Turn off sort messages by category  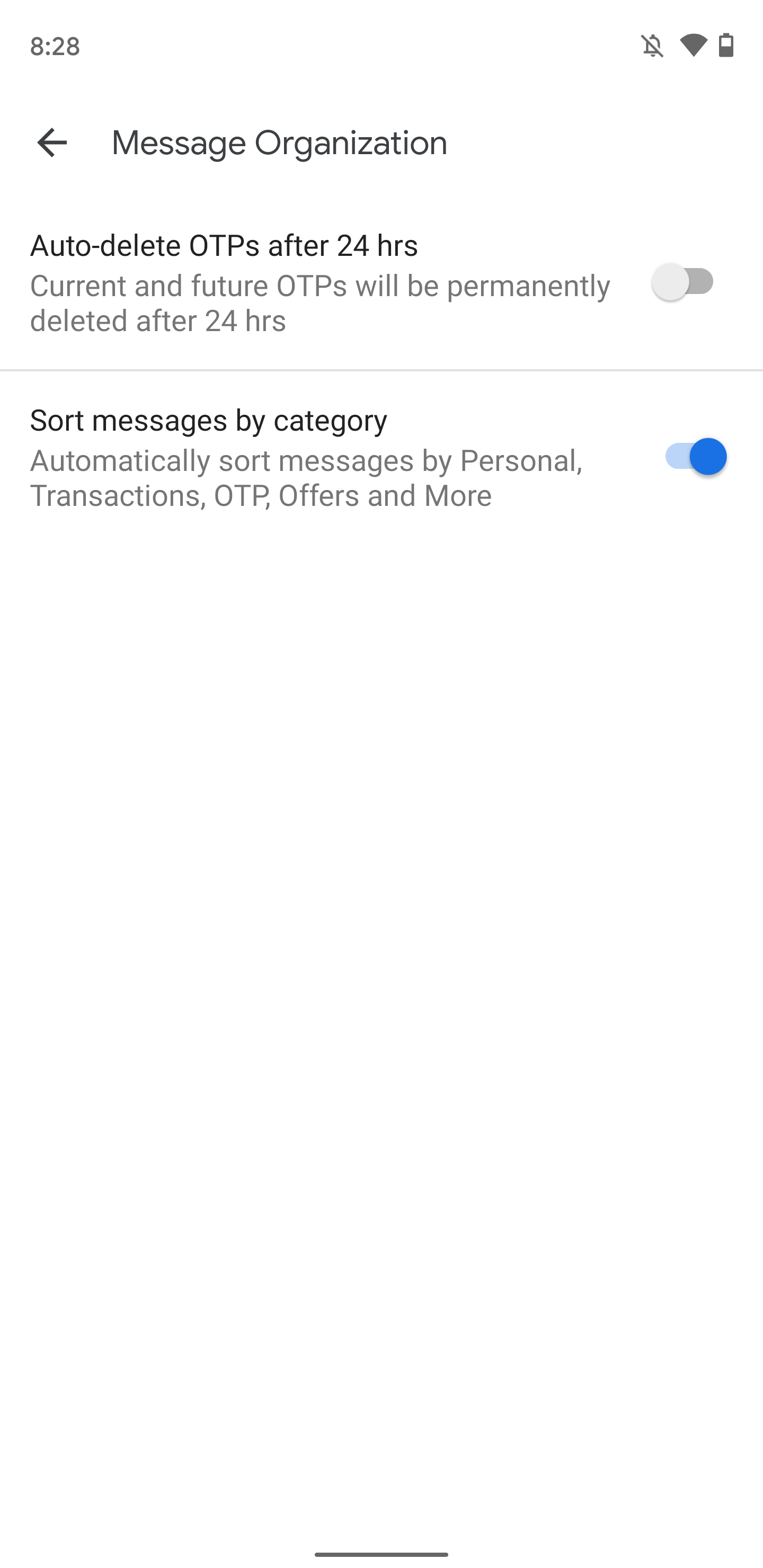(695, 457)
